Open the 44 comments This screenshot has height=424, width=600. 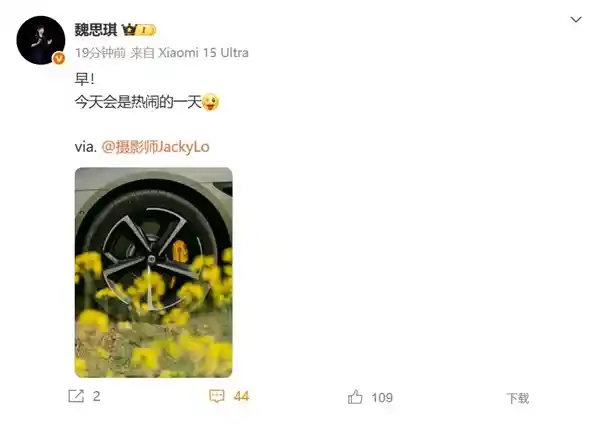[228, 397]
